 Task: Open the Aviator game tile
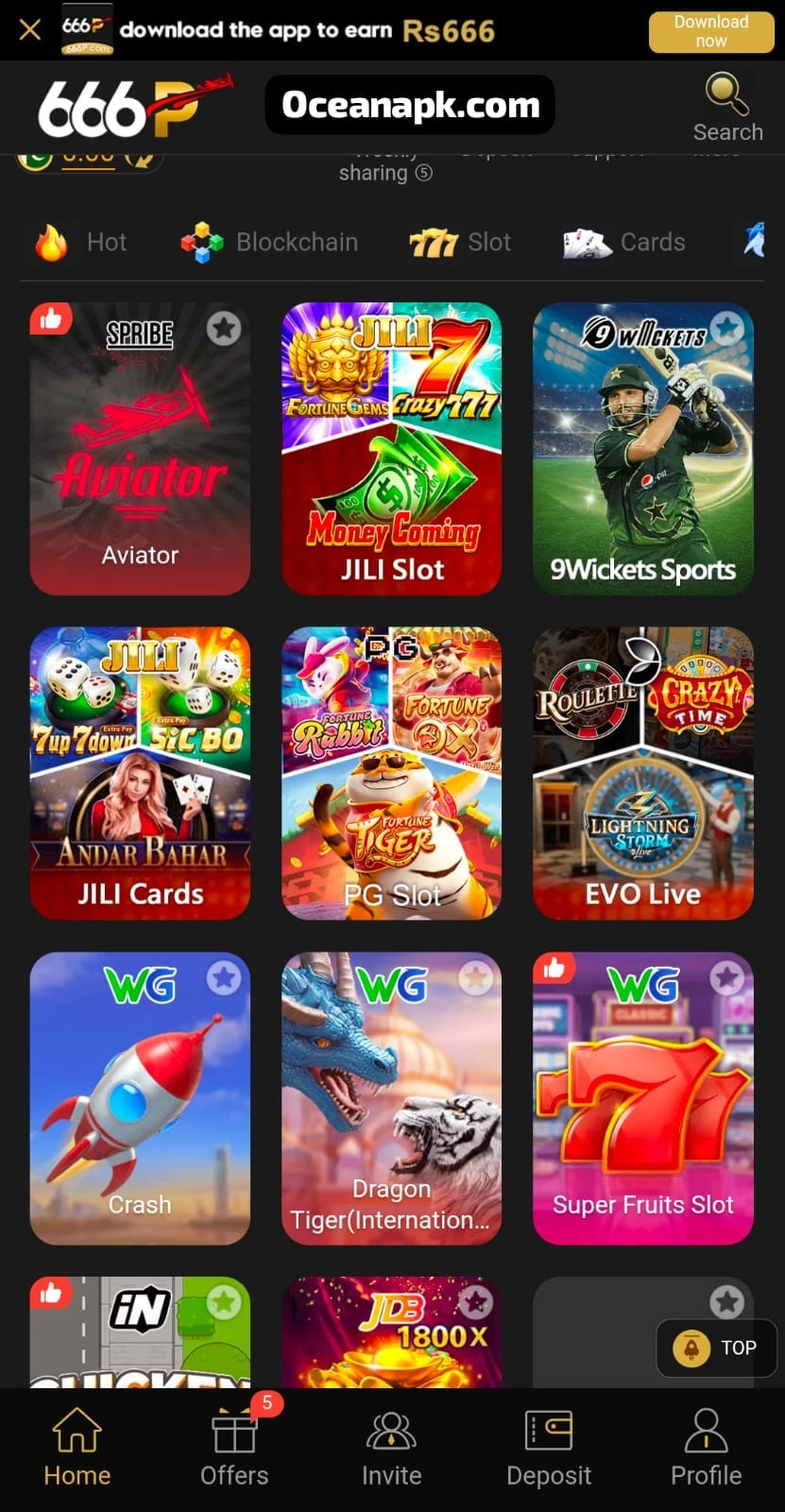point(140,449)
